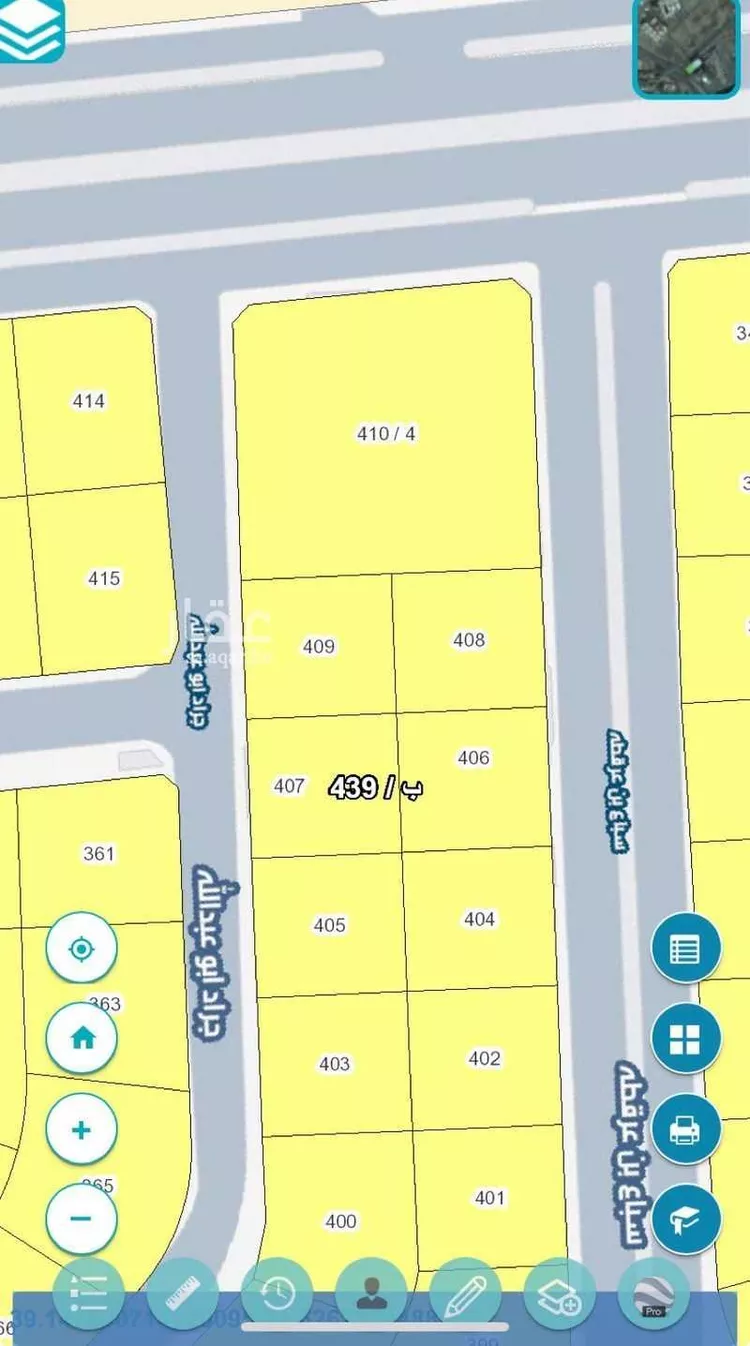This screenshot has width=750, height=1346.
Task: Center map on my location
Action: pyautogui.click(x=82, y=947)
